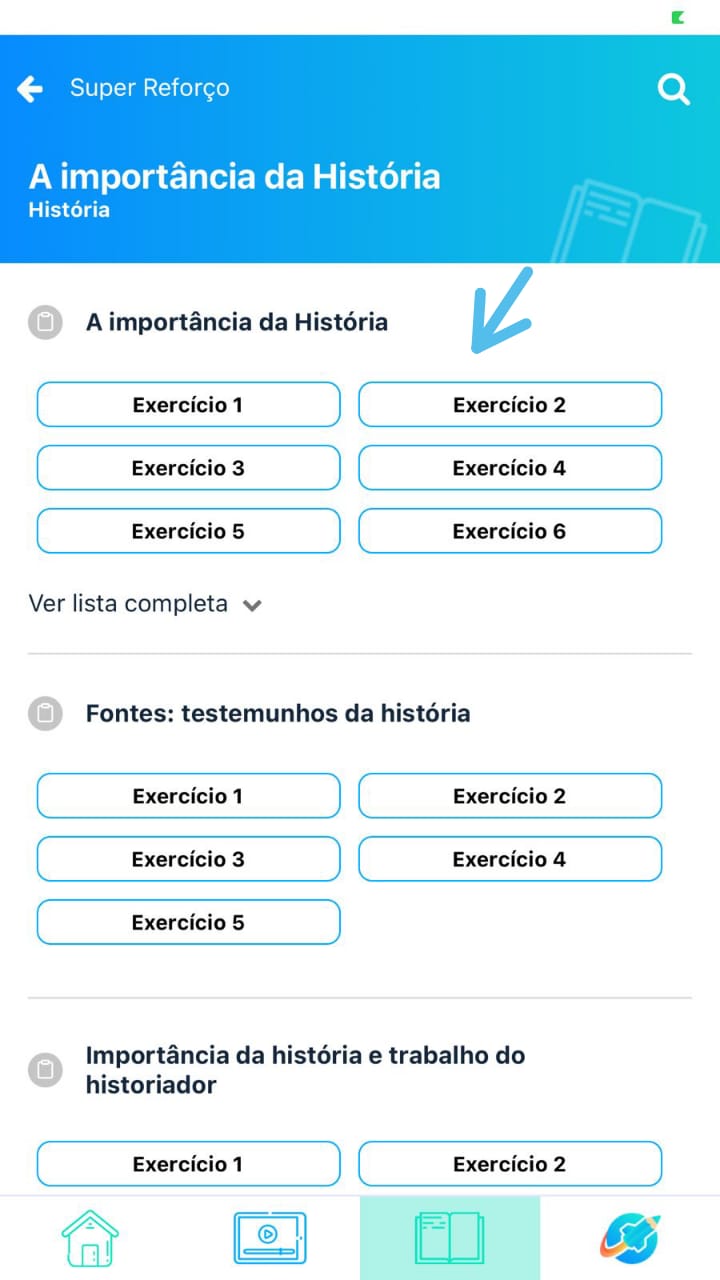The image size is (720, 1280).
Task: Expand Ver lista completa
Action: click(x=145, y=604)
